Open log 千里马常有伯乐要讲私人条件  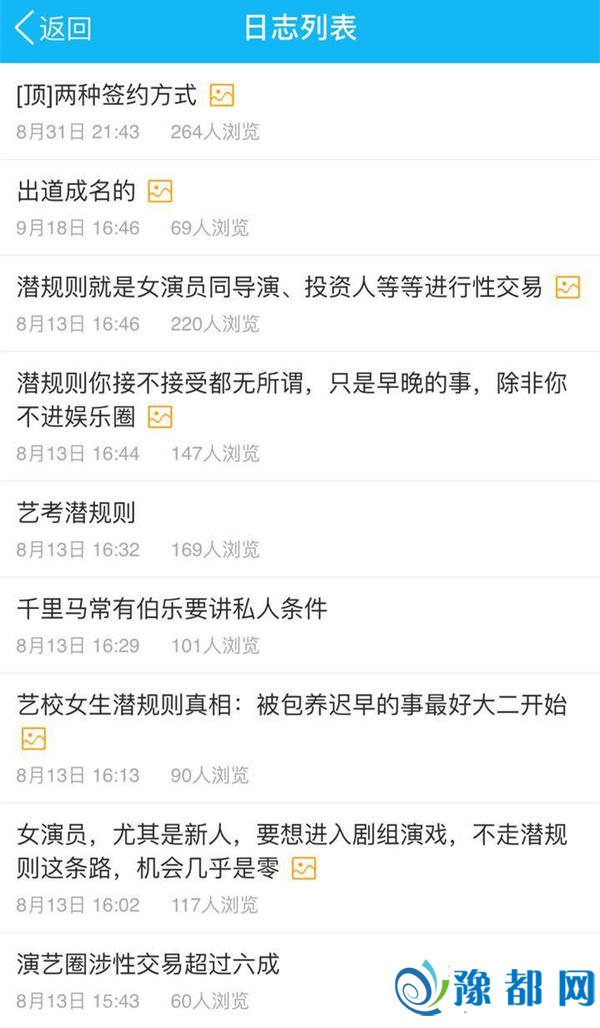tap(173, 608)
